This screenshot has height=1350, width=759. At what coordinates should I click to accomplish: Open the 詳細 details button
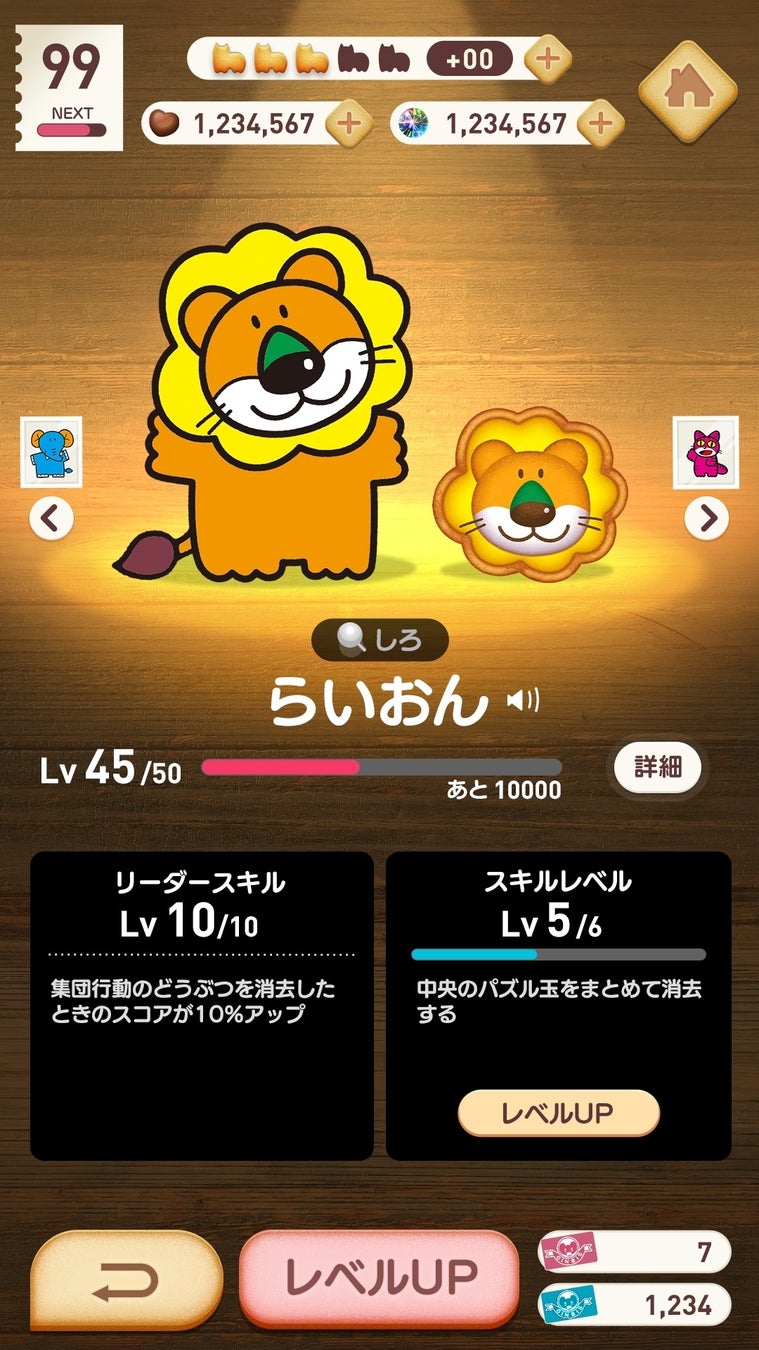[657, 768]
